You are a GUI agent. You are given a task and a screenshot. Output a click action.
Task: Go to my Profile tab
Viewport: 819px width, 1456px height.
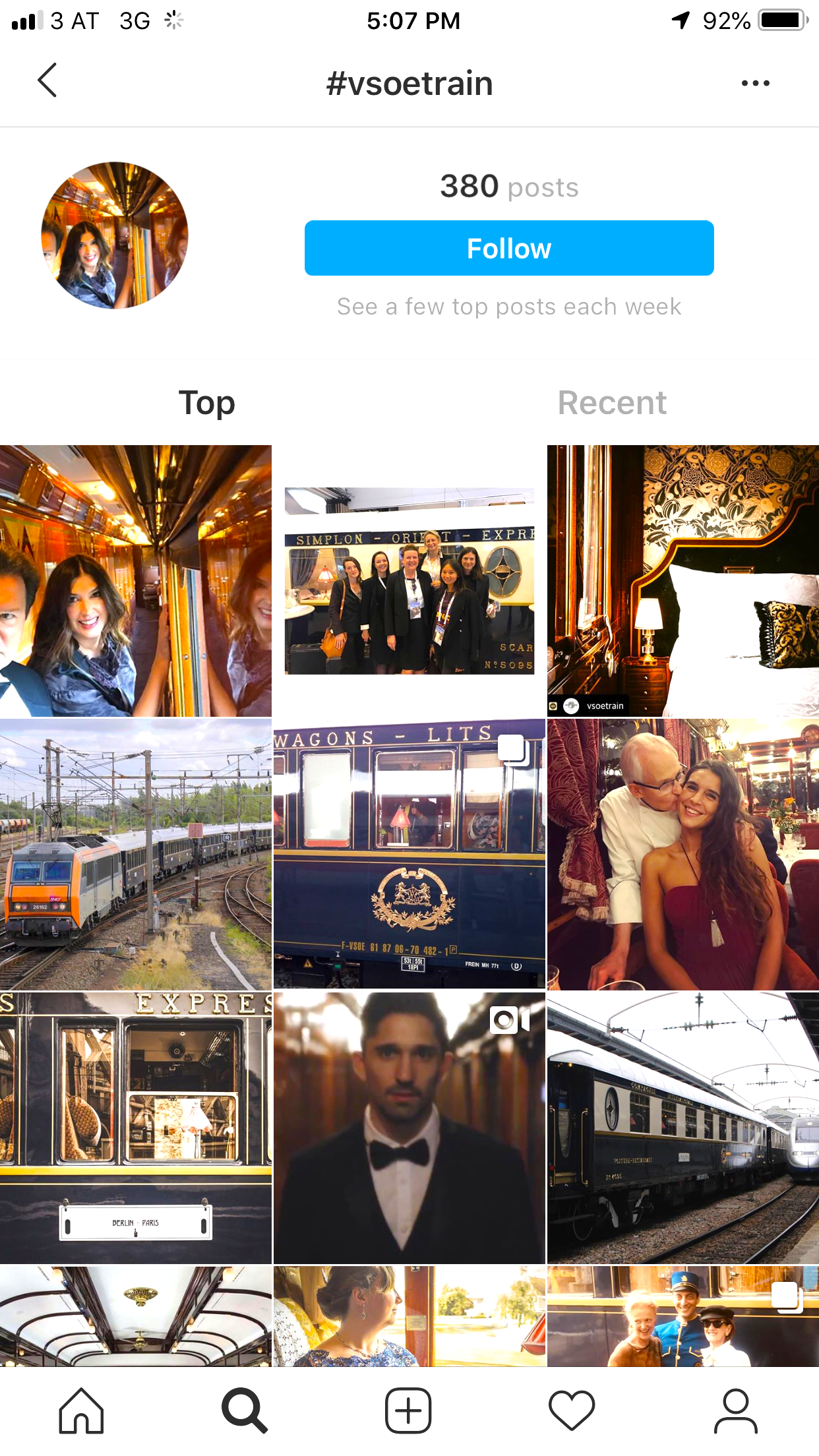pos(735,1410)
